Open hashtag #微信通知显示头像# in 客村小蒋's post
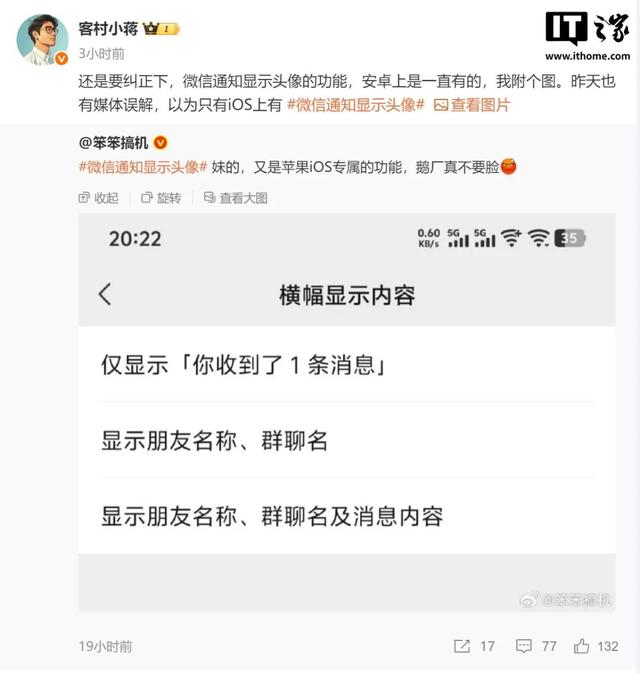Image resolution: width=640 pixels, height=673 pixels. (x=355, y=104)
